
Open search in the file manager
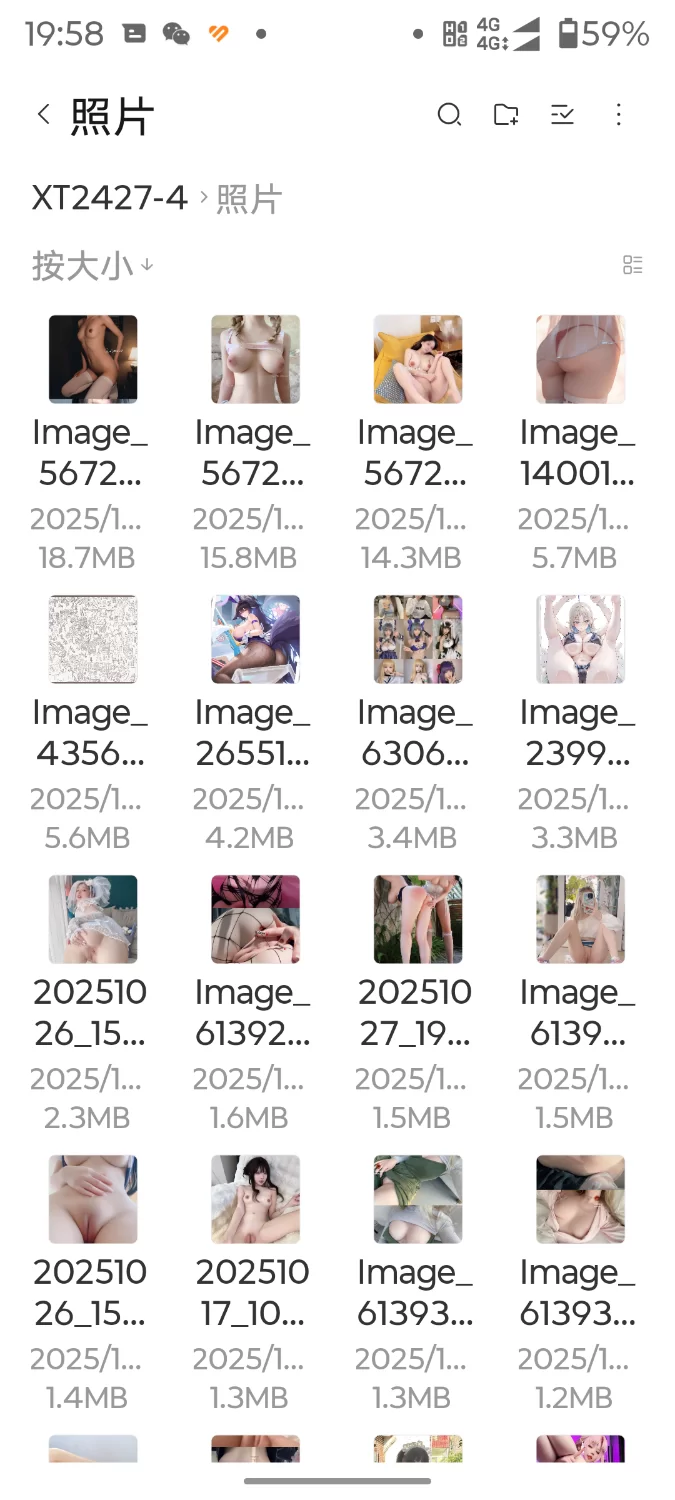pos(449,115)
